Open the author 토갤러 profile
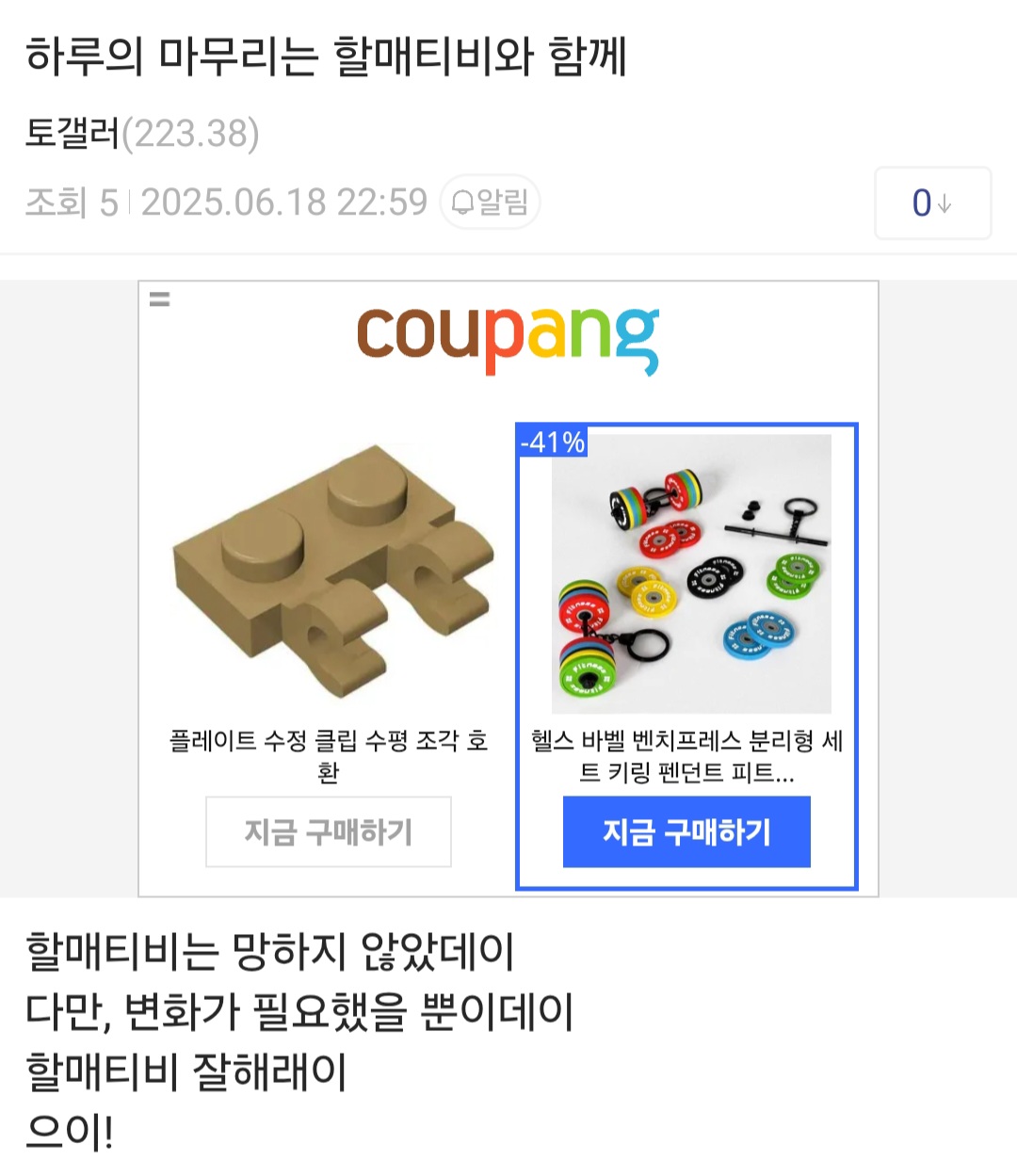Screen dimensions: 1017x1176 [73, 134]
